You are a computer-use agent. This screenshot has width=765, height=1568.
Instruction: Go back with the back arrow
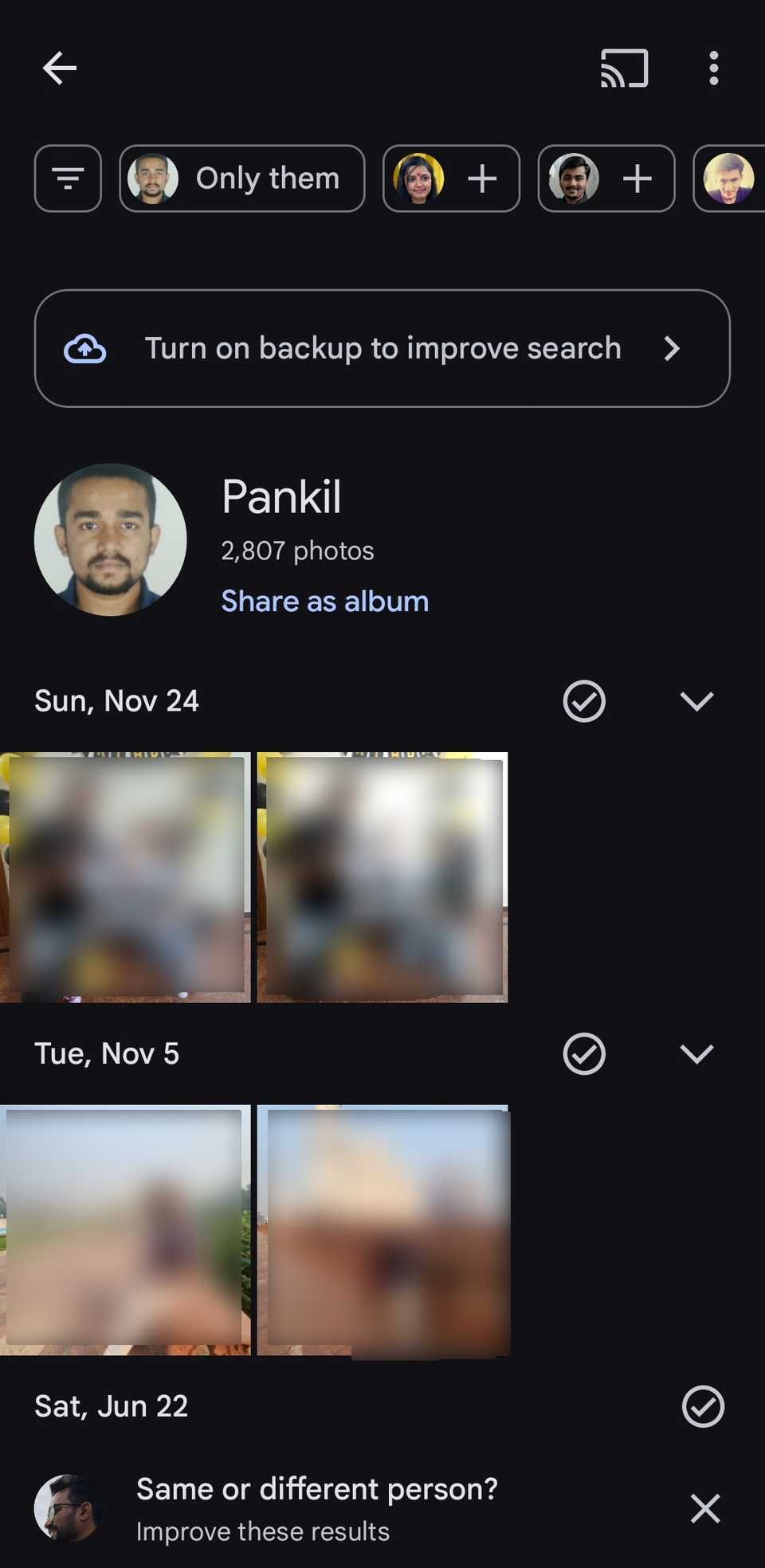58,69
